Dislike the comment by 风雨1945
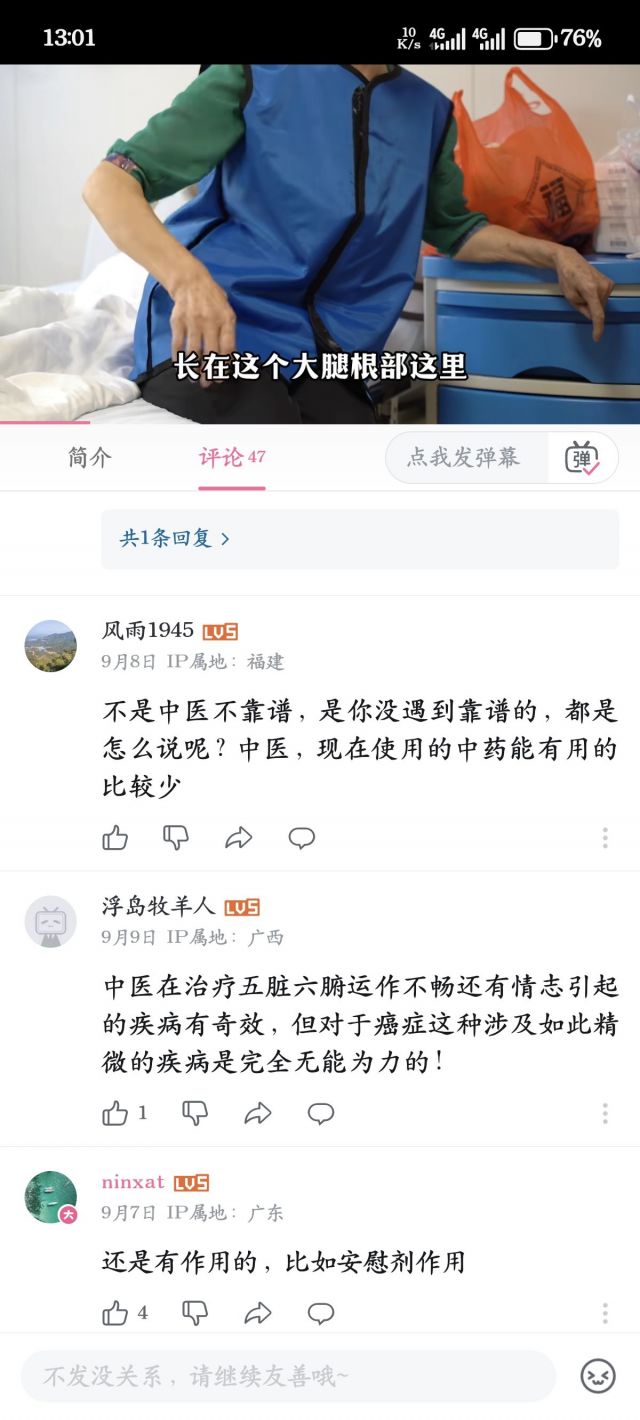 176,838
